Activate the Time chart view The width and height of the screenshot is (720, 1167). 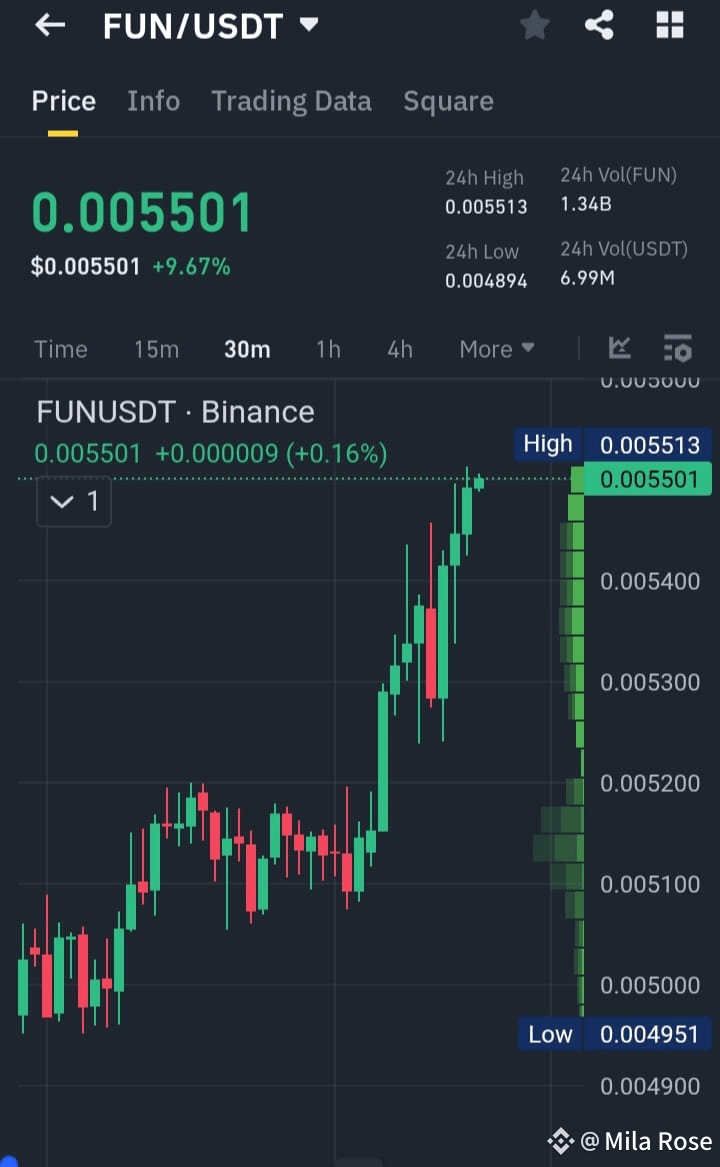click(x=61, y=349)
